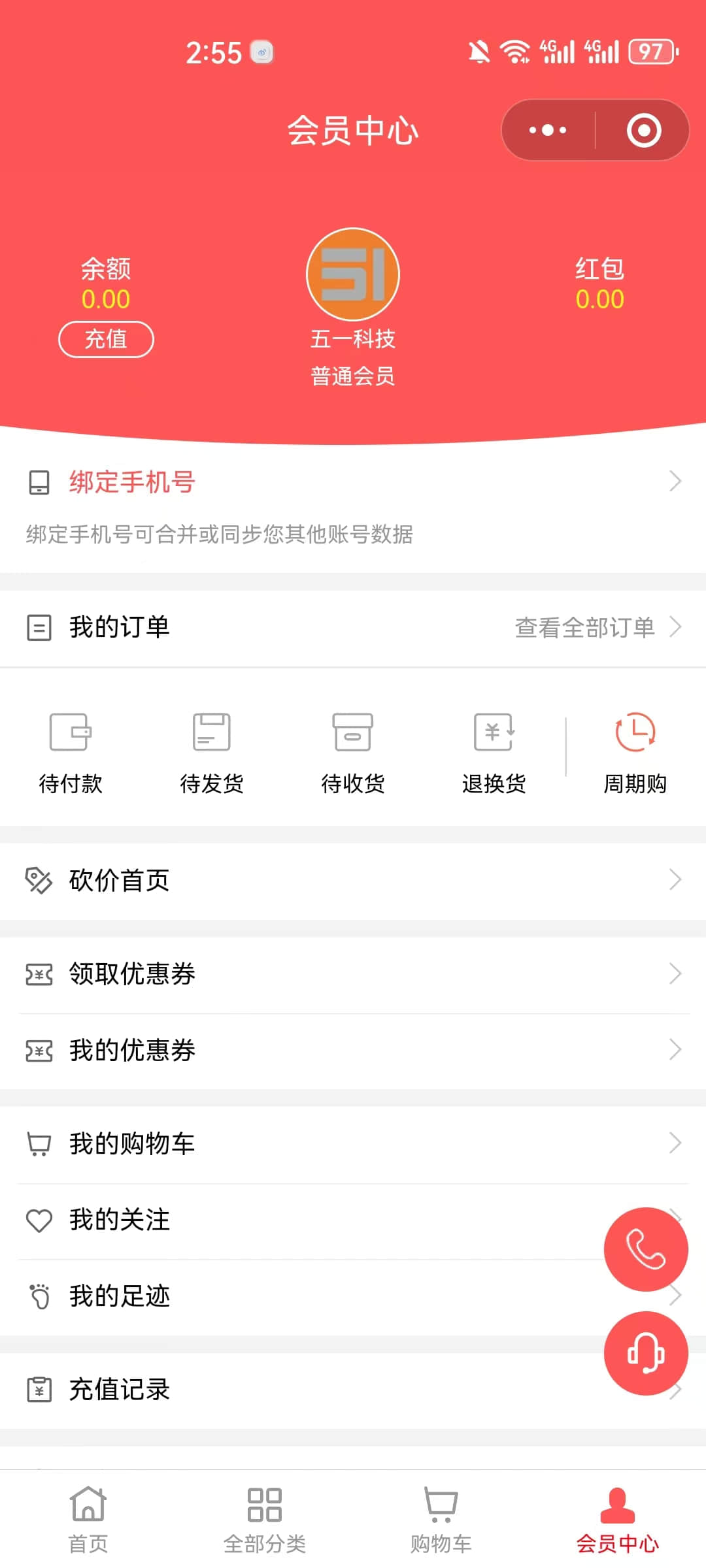The width and height of the screenshot is (706, 1568).
Task: Open 待发货 orders awaiting shipment
Action: pyautogui.click(x=212, y=753)
